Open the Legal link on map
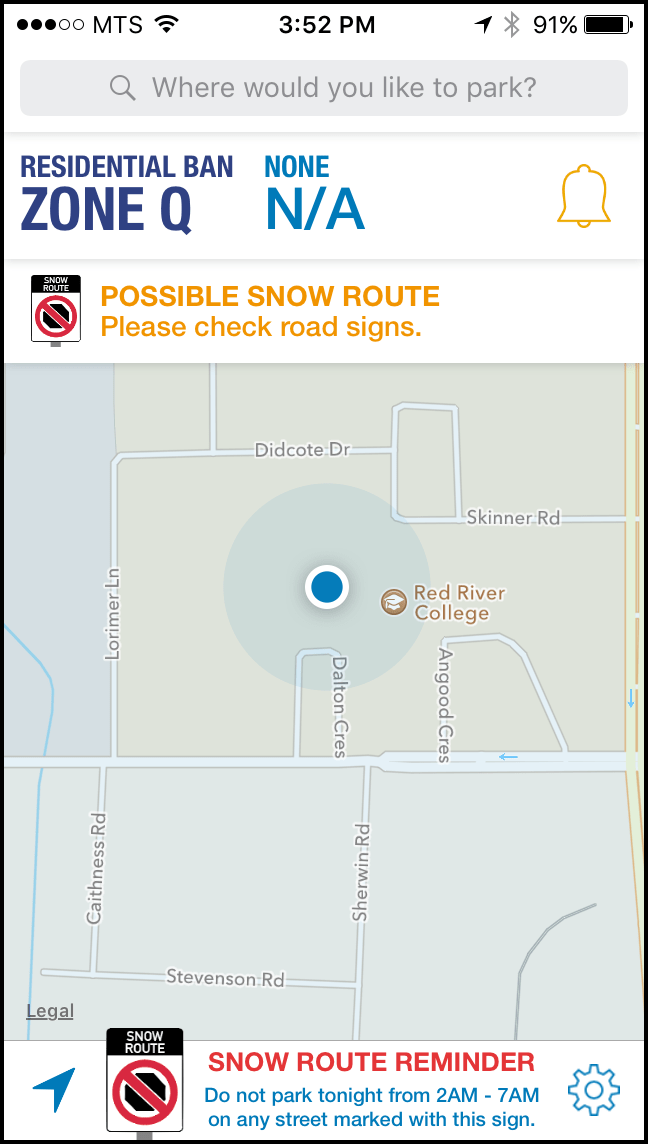The height and width of the screenshot is (1144, 648). (50, 1011)
